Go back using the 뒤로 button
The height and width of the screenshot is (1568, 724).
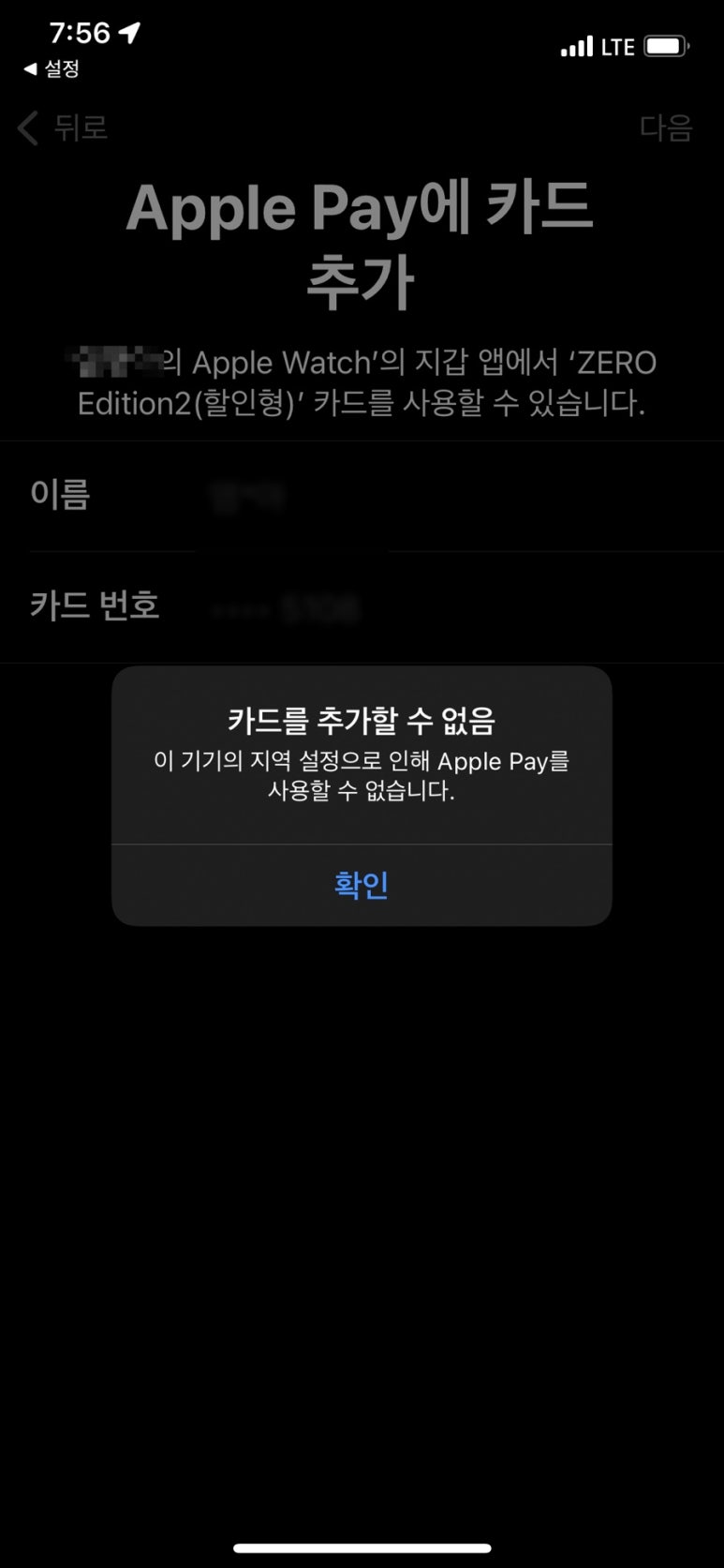tap(63, 127)
